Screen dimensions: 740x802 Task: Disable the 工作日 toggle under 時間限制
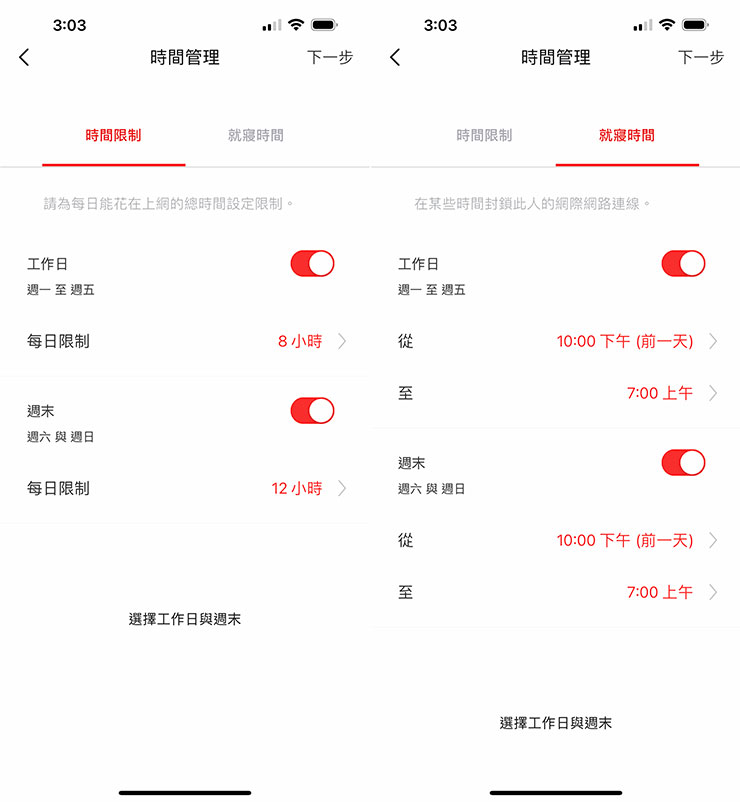(311, 263)
